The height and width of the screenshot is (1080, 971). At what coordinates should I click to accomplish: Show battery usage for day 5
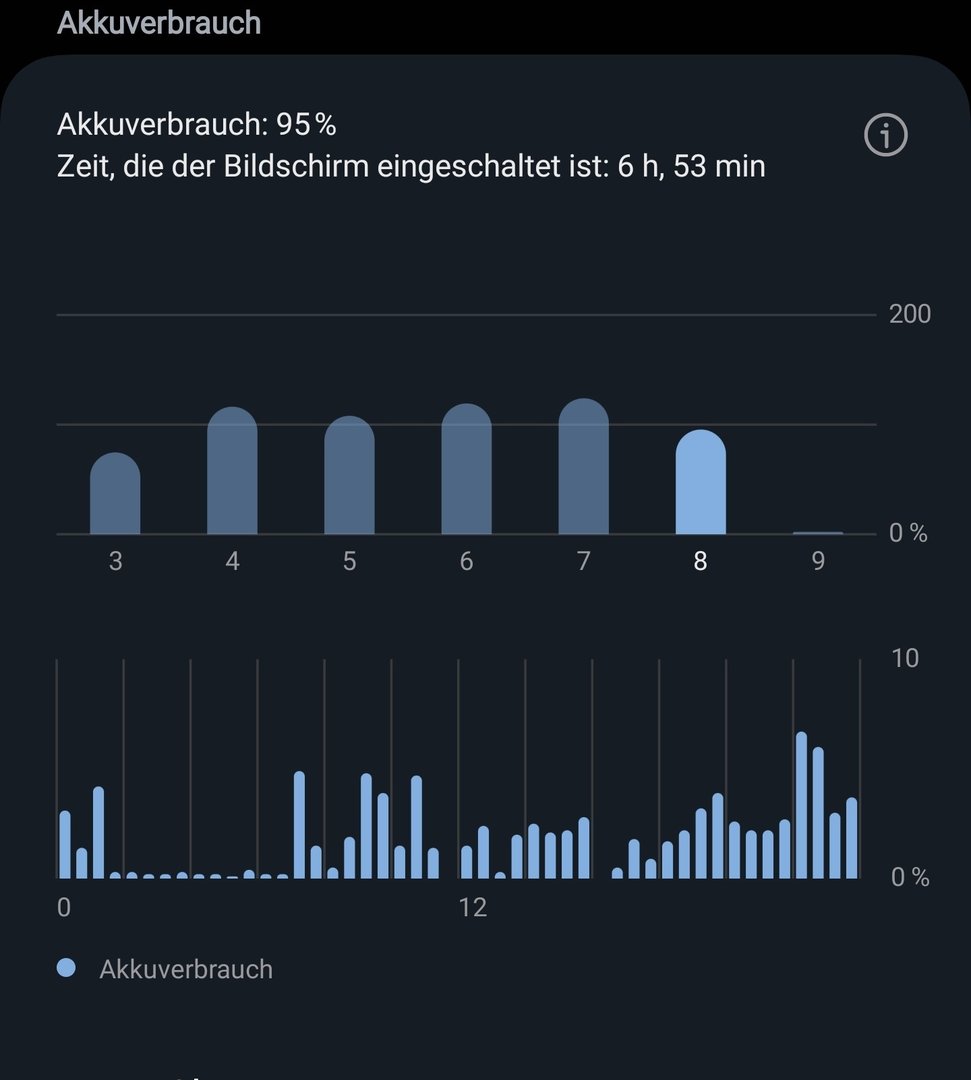[349, 476]
